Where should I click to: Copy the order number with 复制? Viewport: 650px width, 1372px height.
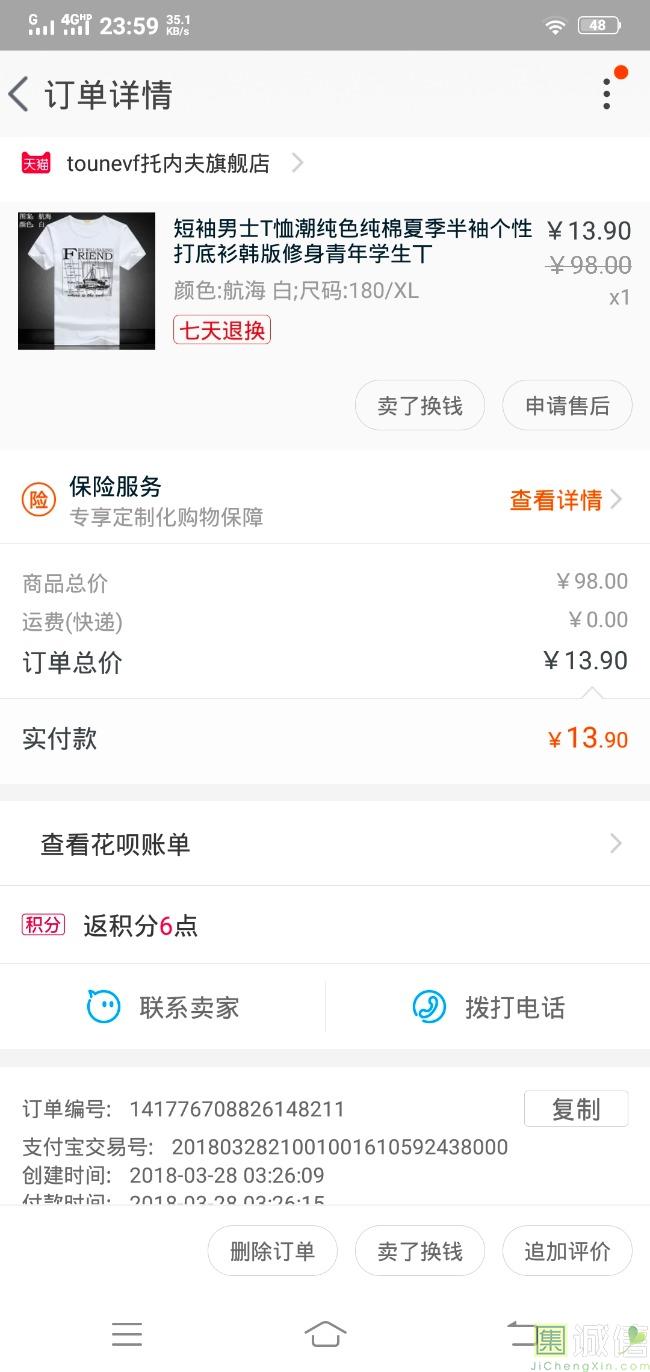point(576,1109)
